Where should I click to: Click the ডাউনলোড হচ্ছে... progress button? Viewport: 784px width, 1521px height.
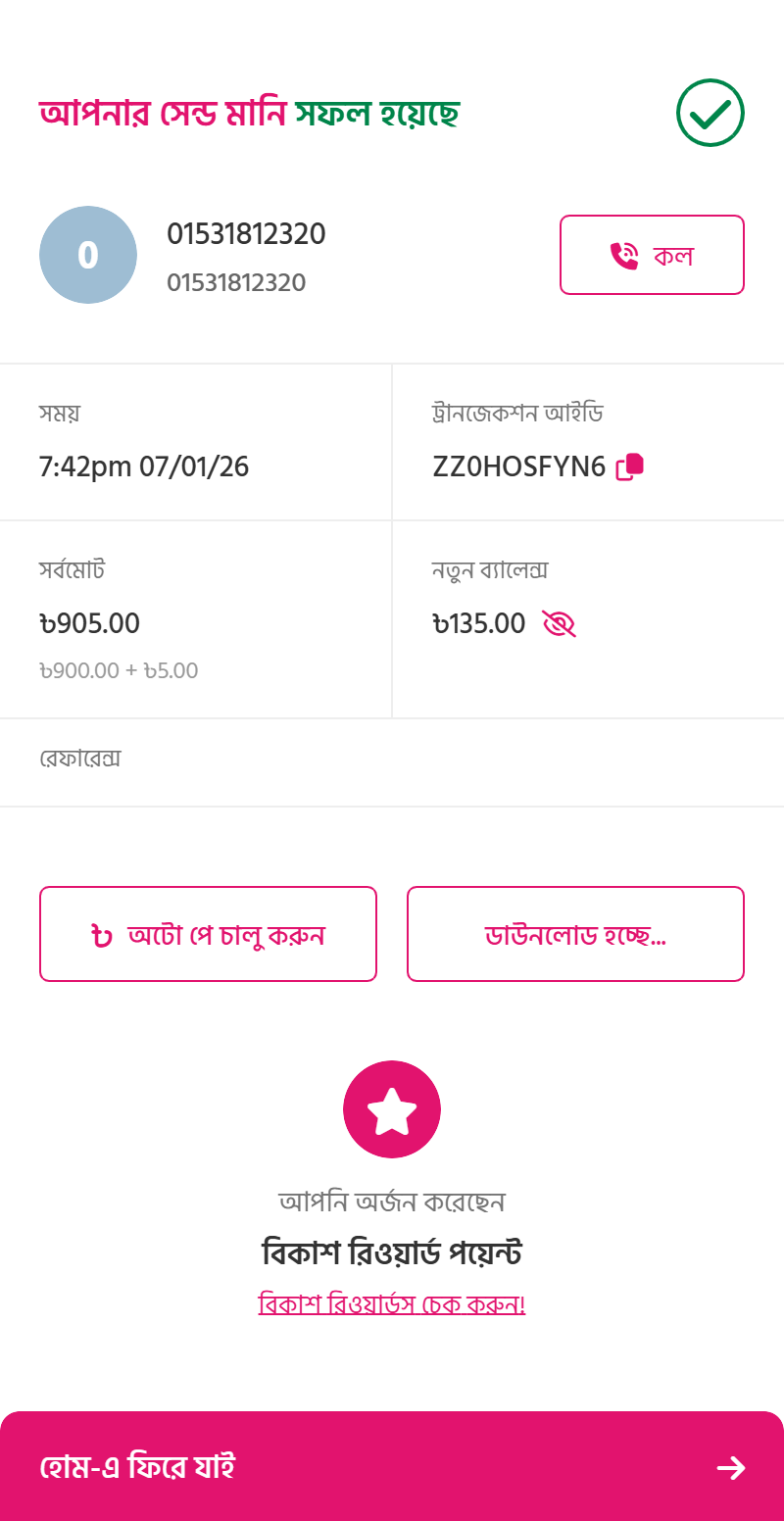(575, 933)
